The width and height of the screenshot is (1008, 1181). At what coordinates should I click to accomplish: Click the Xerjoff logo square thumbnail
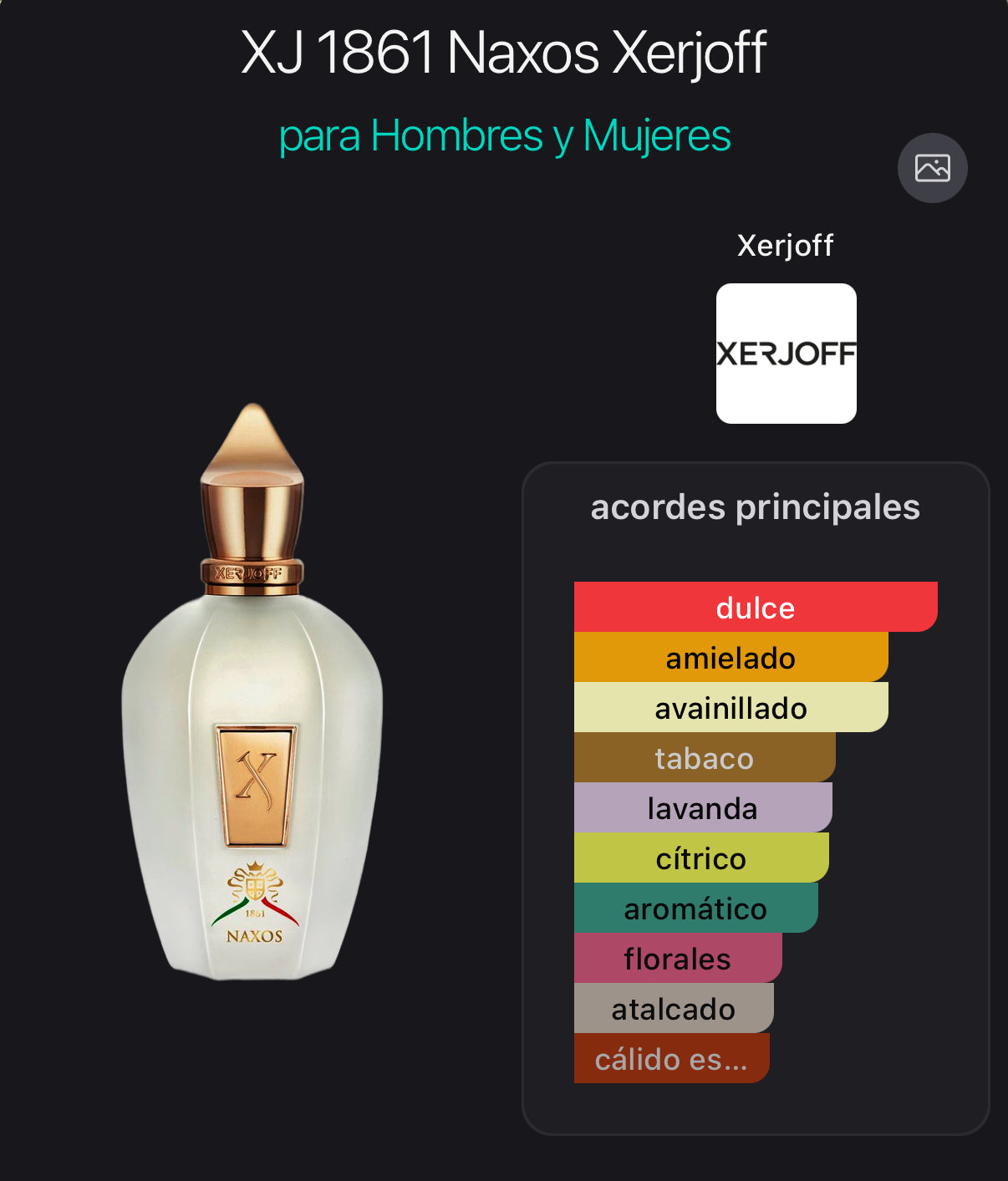786,354
